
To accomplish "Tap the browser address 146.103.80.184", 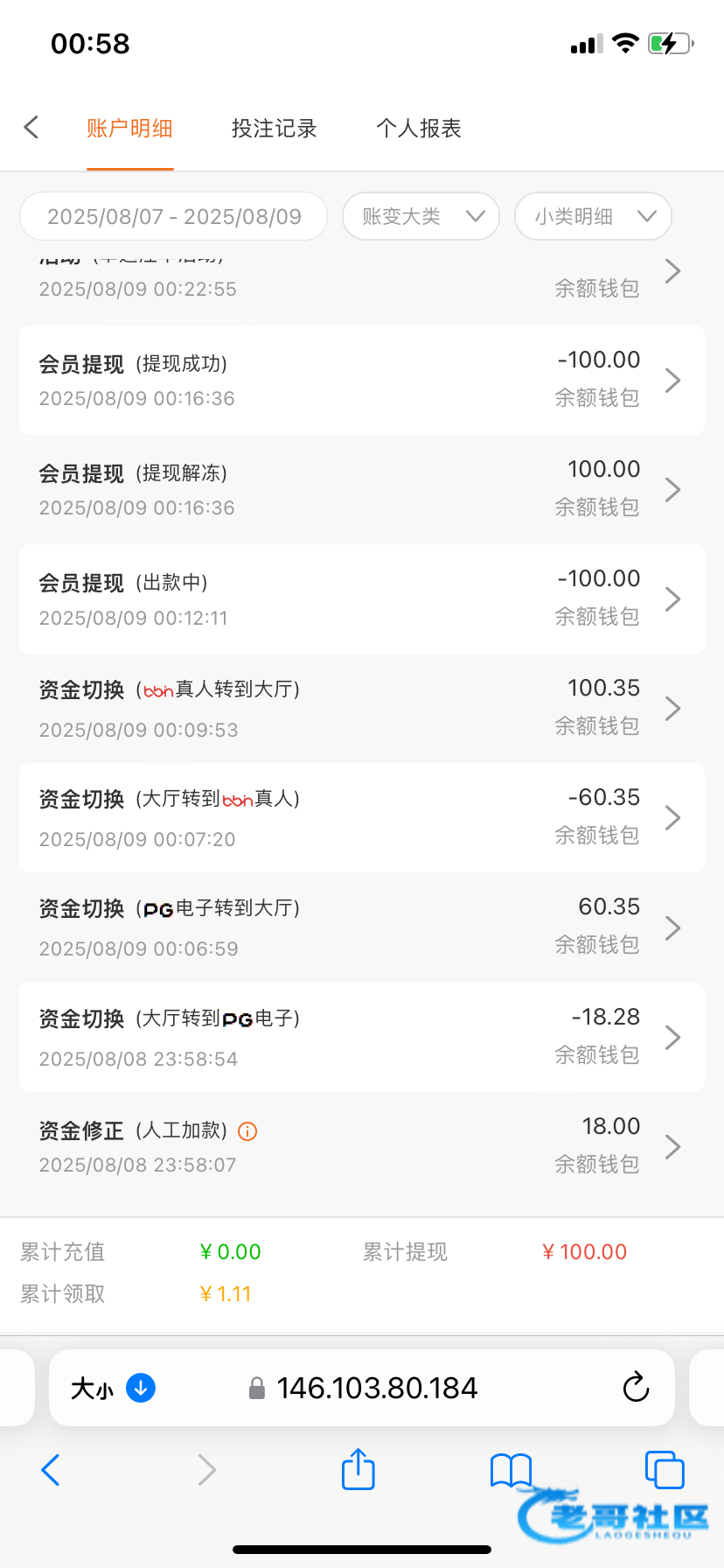I will coord(377,1388).
